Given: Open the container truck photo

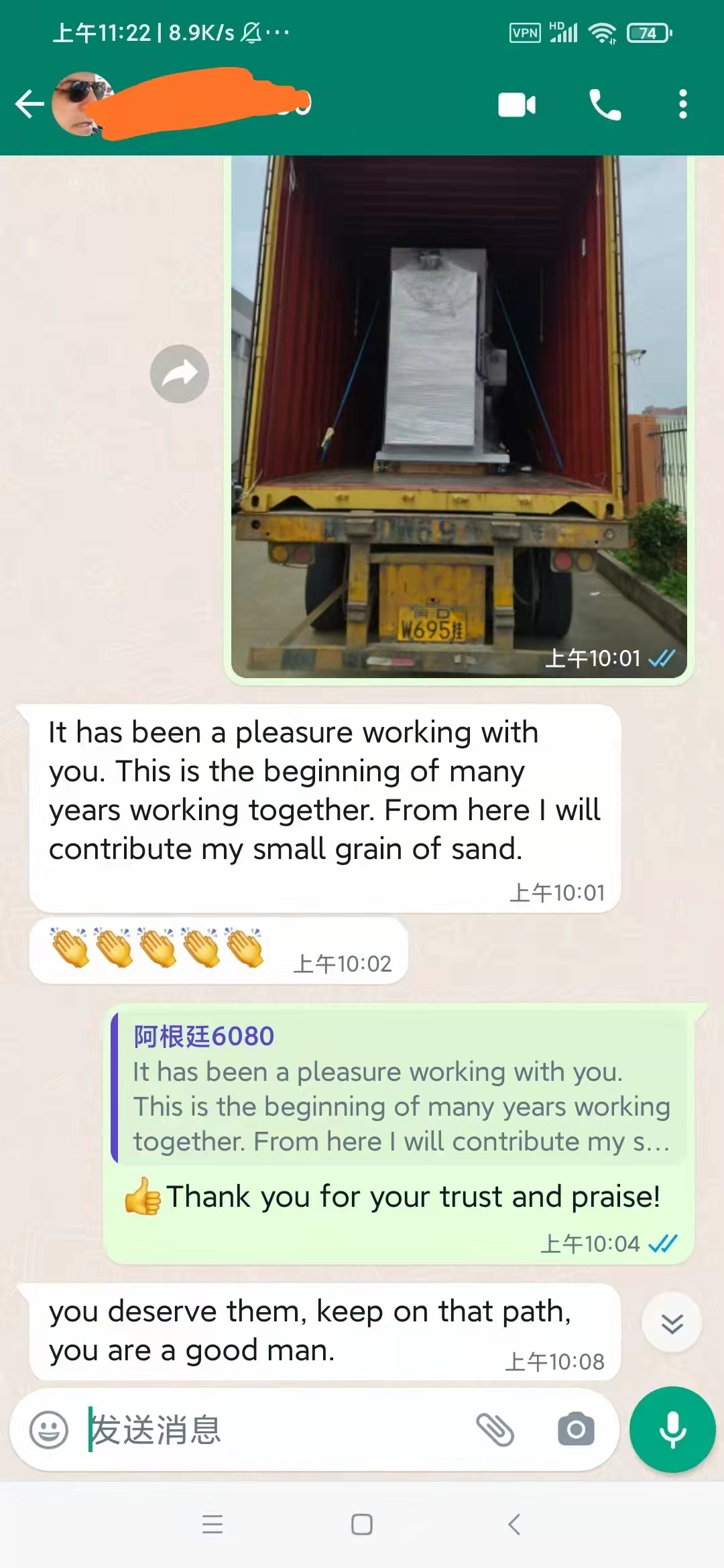Looking at the screenshot, I should (x=459, y=417).
